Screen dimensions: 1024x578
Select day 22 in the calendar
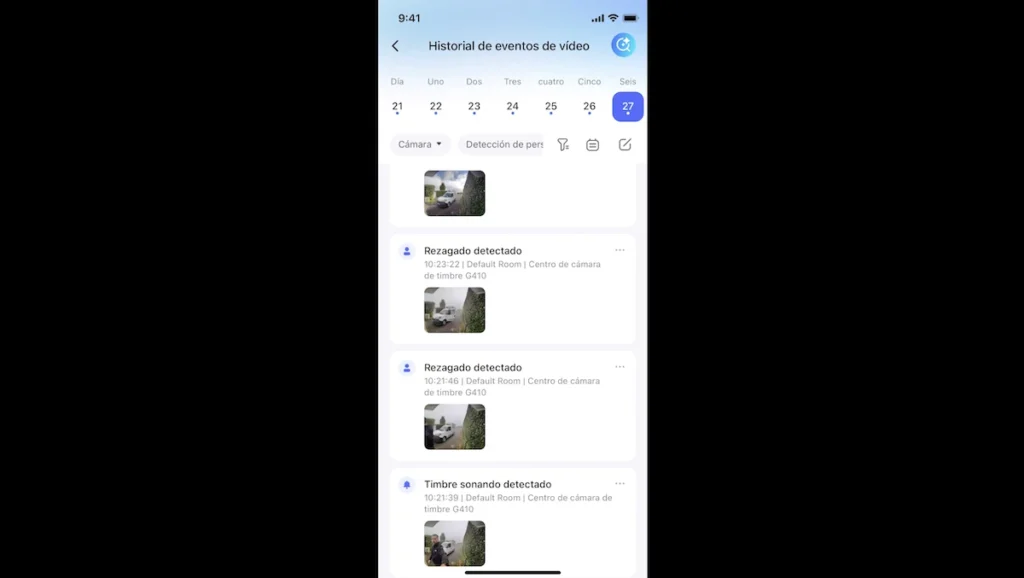[436, 107]
